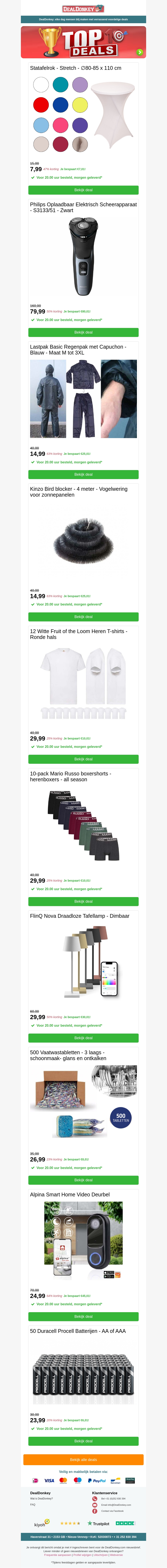View deal for 500 Vaatwastabletten

point(83,1180)
